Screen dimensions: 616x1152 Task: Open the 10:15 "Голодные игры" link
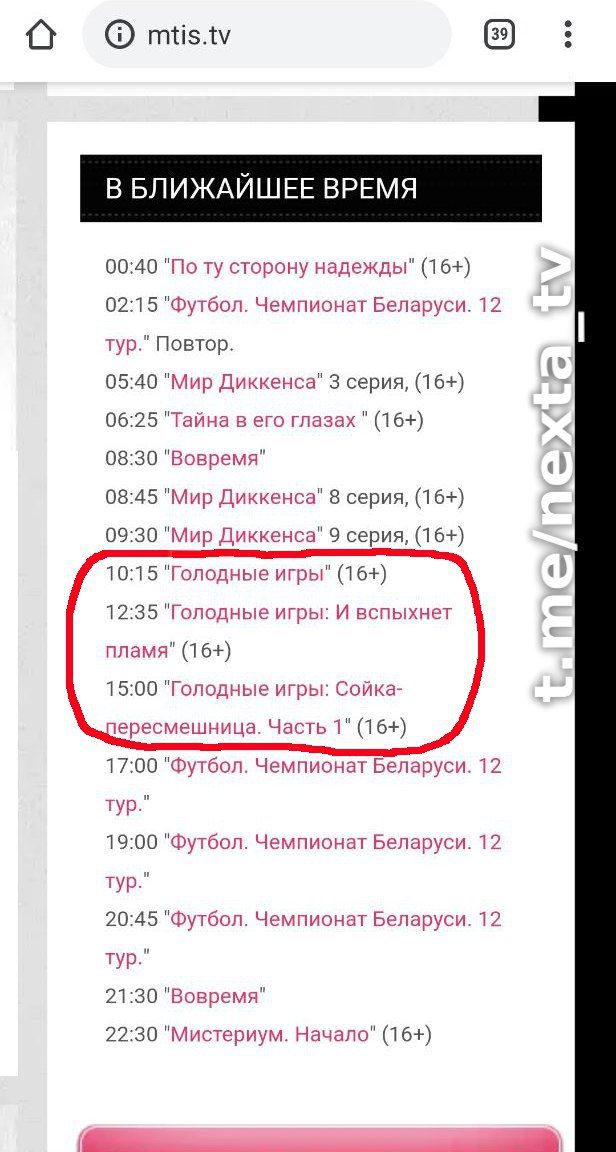[x=249, y=574]
